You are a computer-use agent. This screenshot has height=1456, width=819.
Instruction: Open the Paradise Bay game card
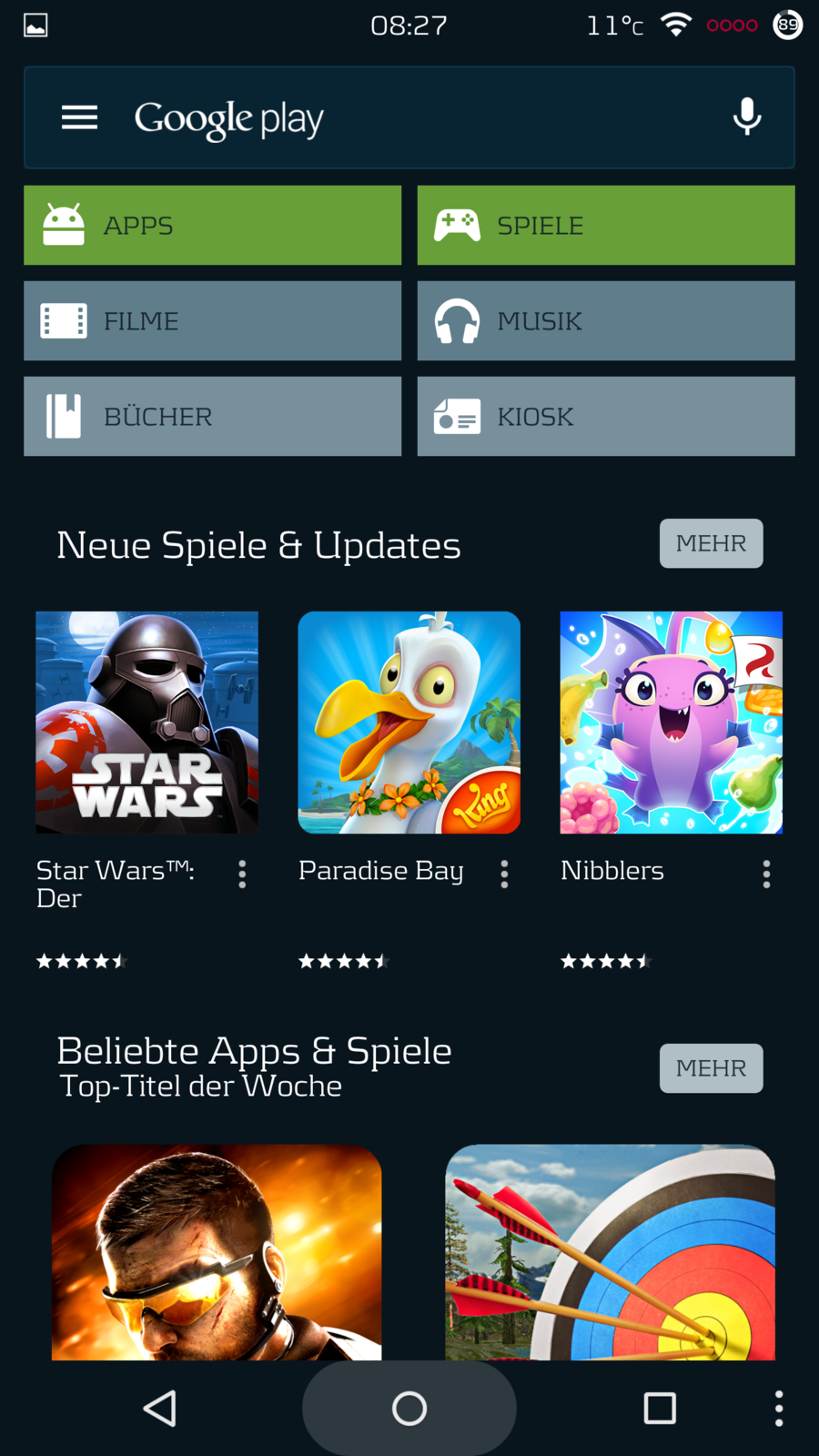point(409,723)
